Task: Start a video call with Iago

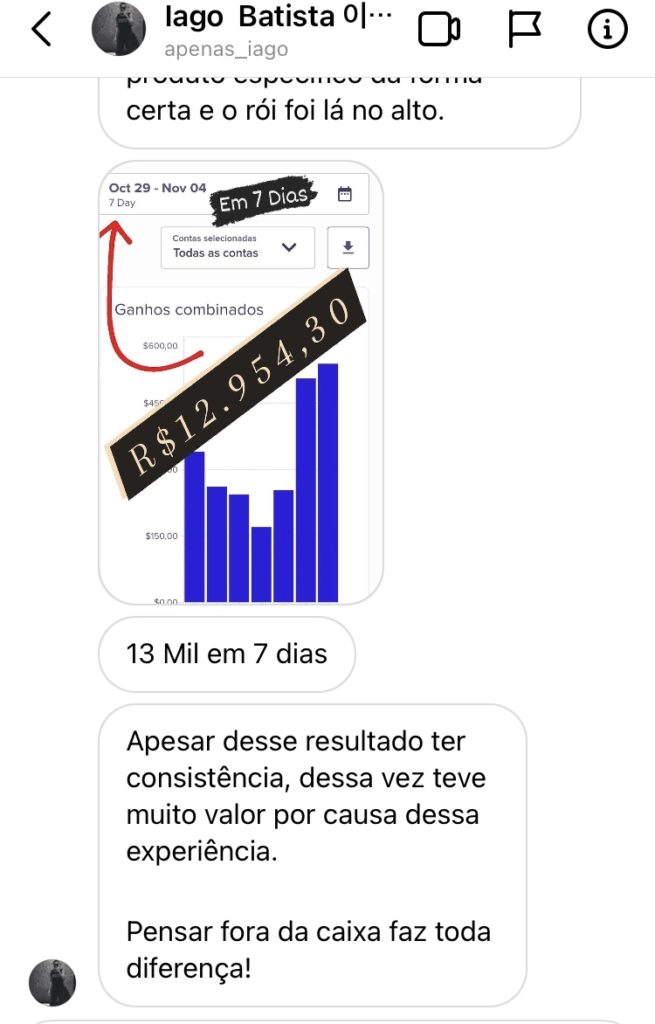Action: coord(439,31)
